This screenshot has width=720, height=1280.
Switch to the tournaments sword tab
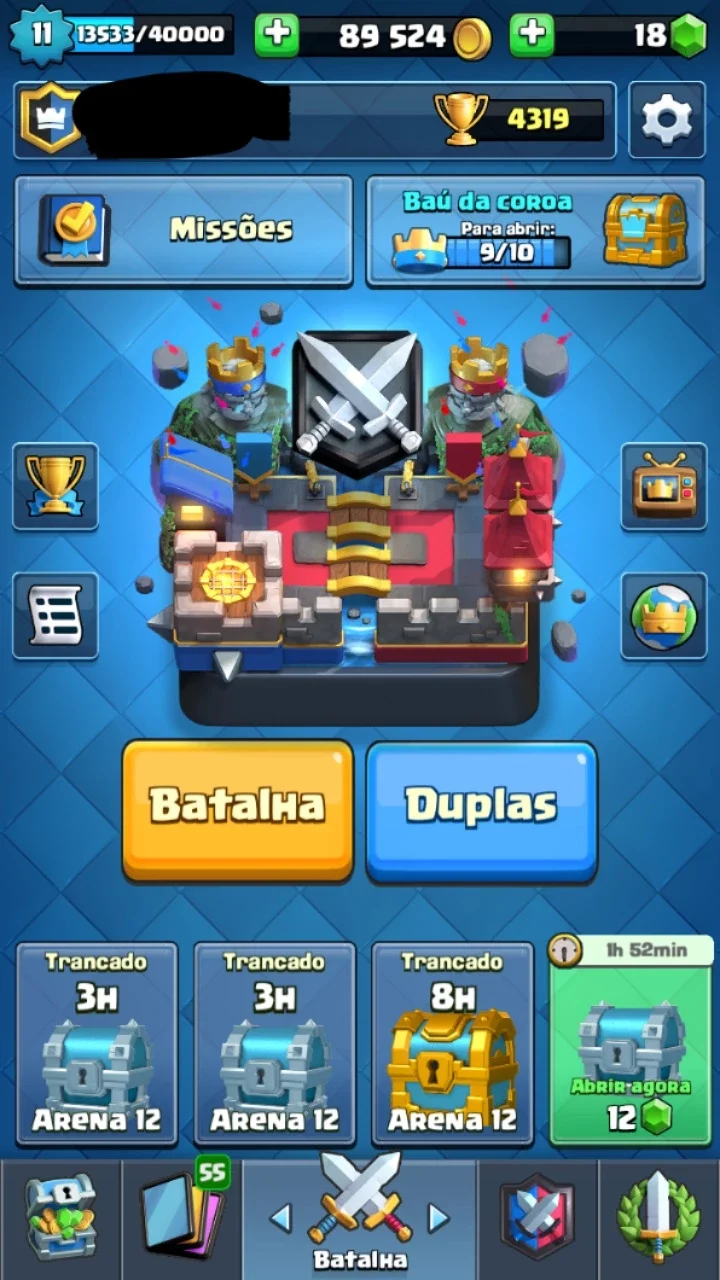coord(659,1218)
